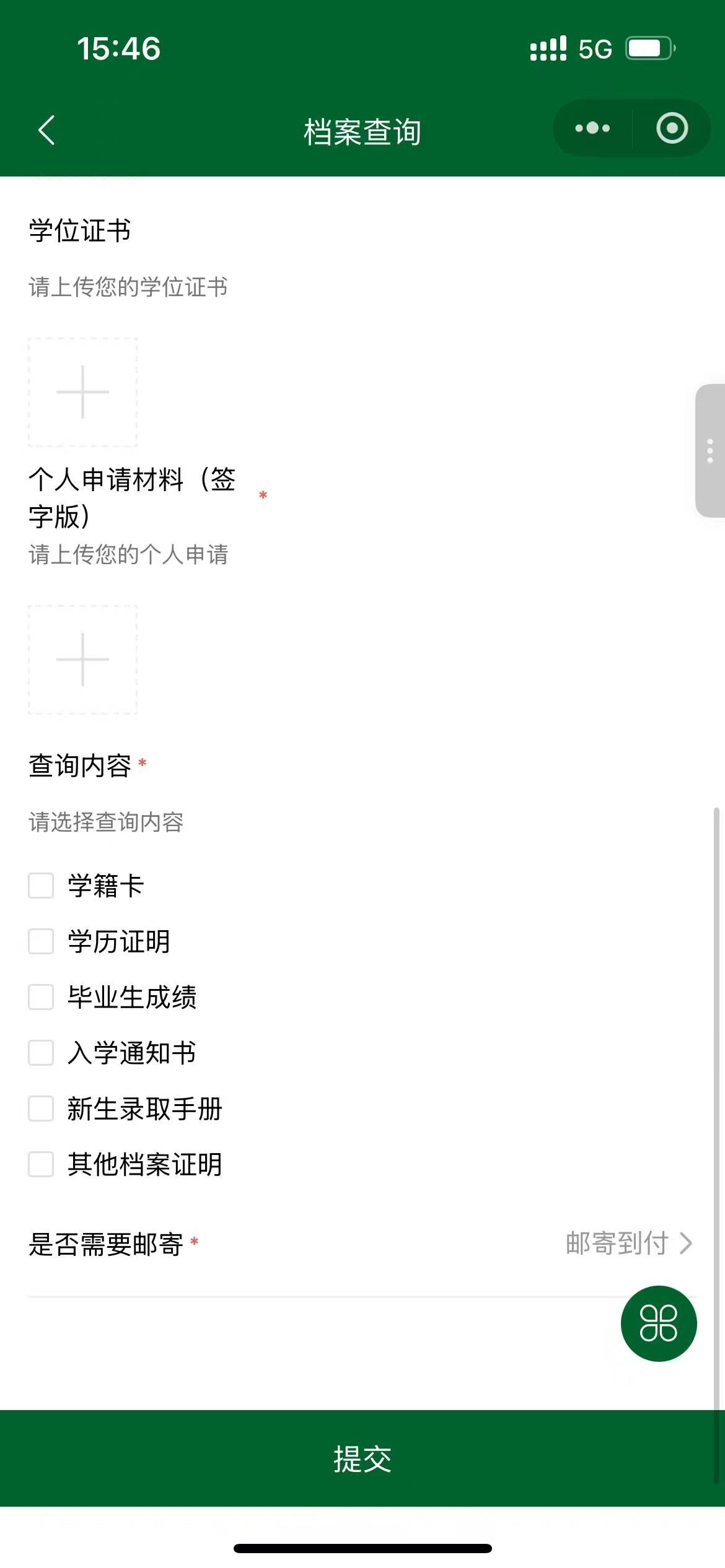Screen dimensions: 725x1568
Task: Check 新生录取手册
Action: [41, 1108]
